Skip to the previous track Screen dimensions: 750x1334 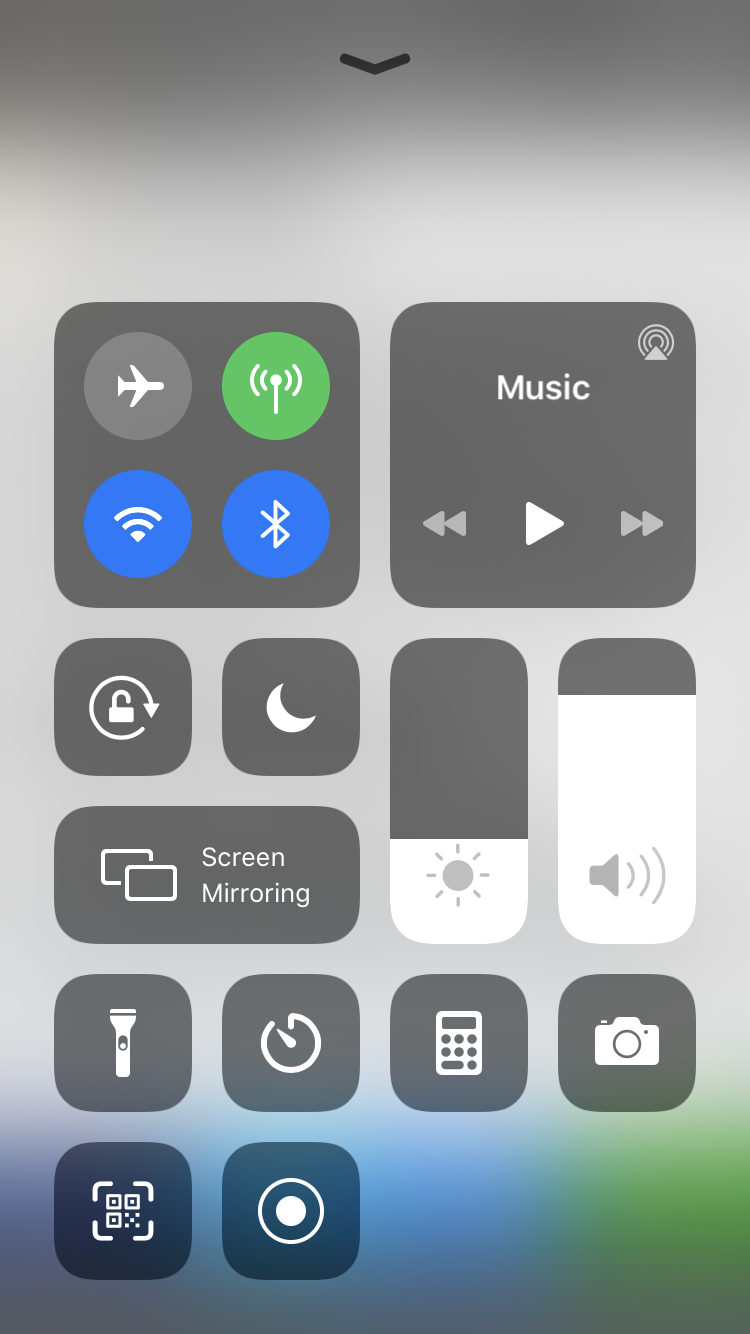[x=445, y=523]
